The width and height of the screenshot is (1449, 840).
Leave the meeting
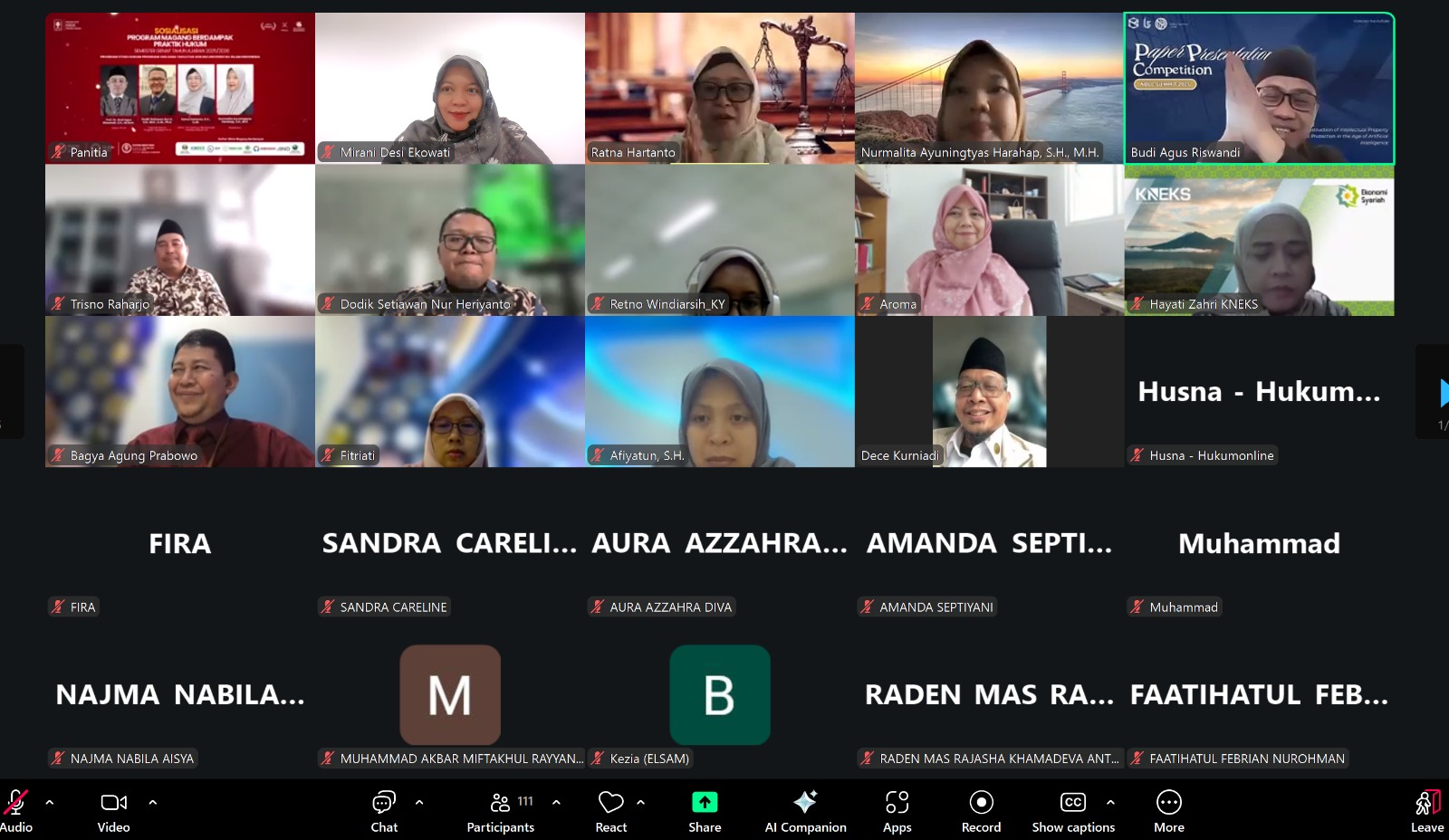[1427, 810]
